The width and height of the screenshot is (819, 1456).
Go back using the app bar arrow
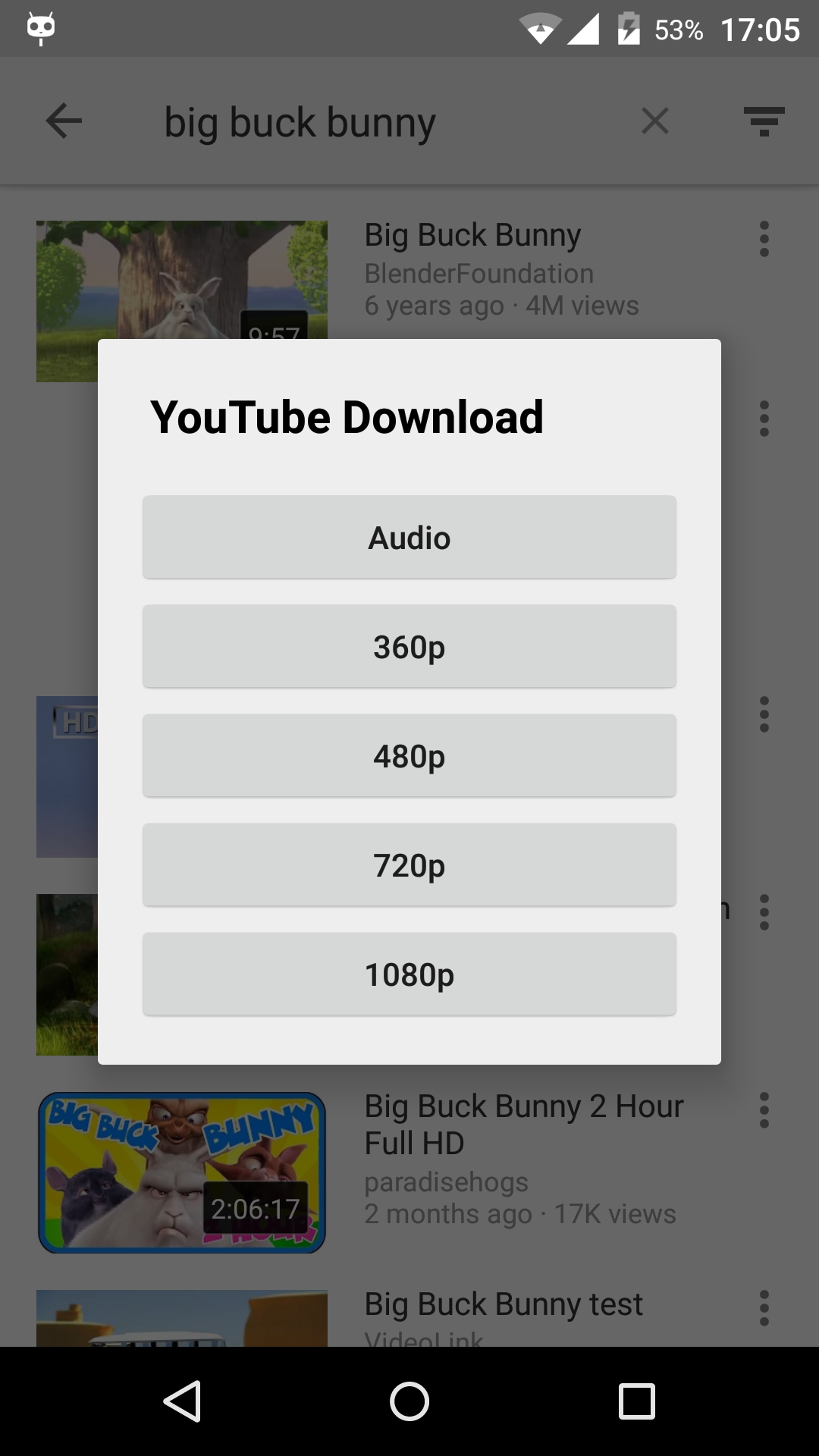64,121
